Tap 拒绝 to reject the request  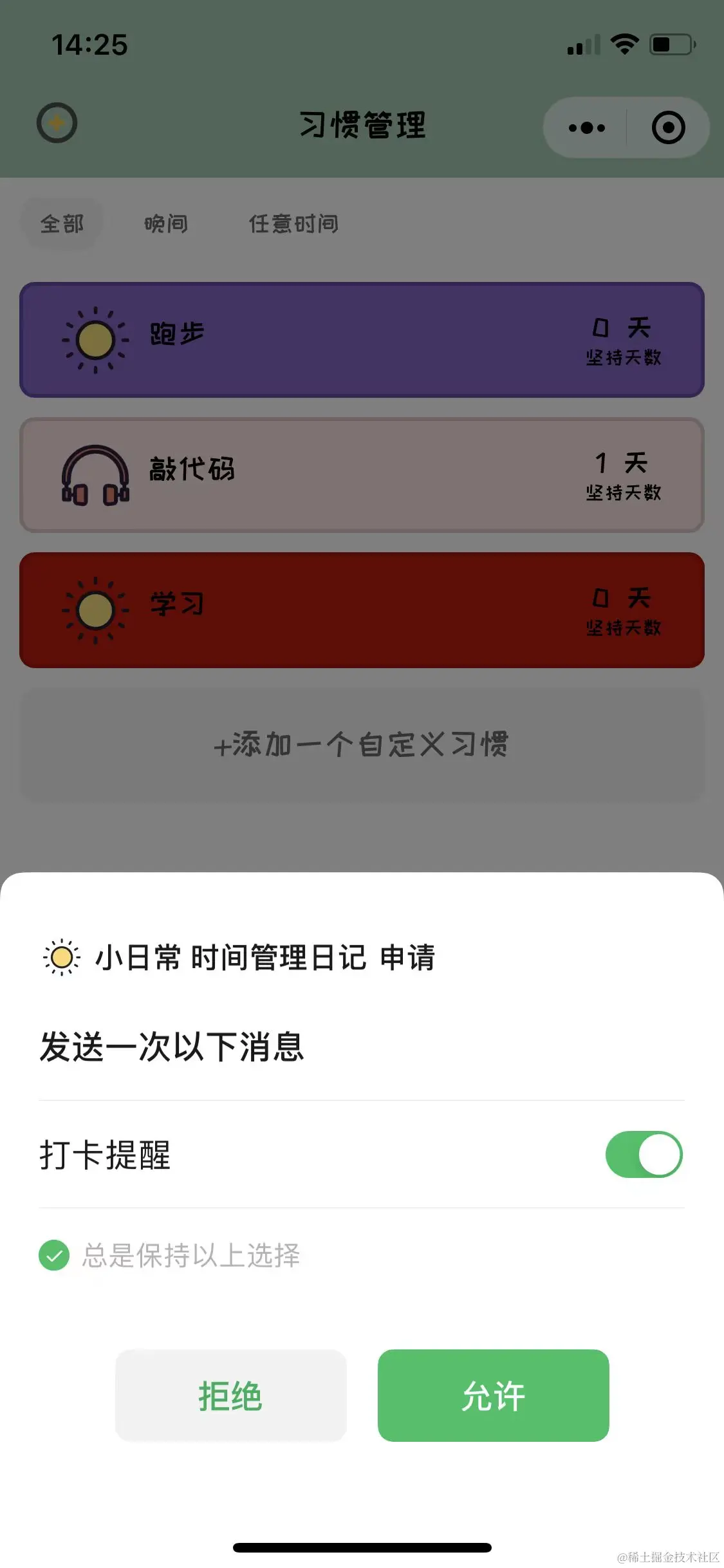[x=230, y=1395]
